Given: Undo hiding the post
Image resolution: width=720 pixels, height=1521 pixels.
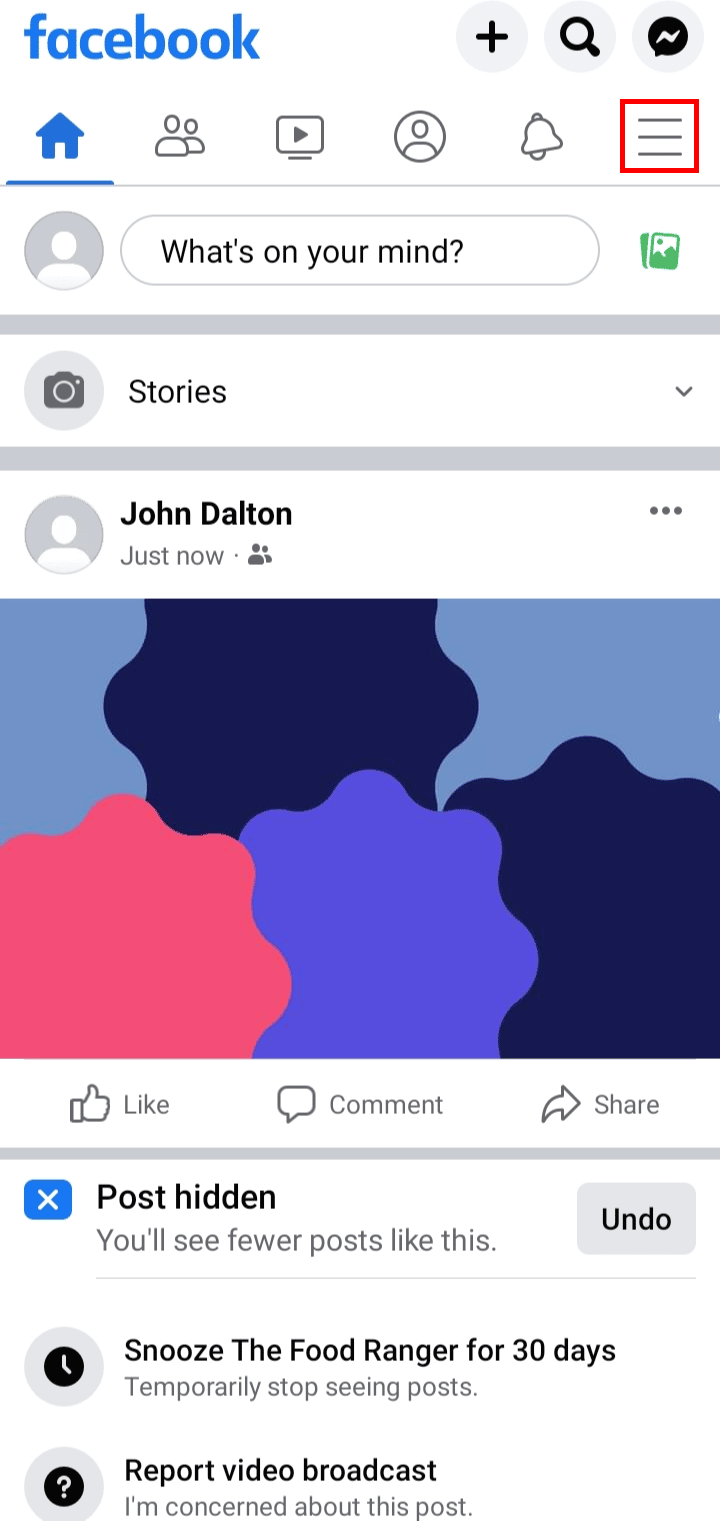Looking at the screenshot, I should pos(635,1218).
